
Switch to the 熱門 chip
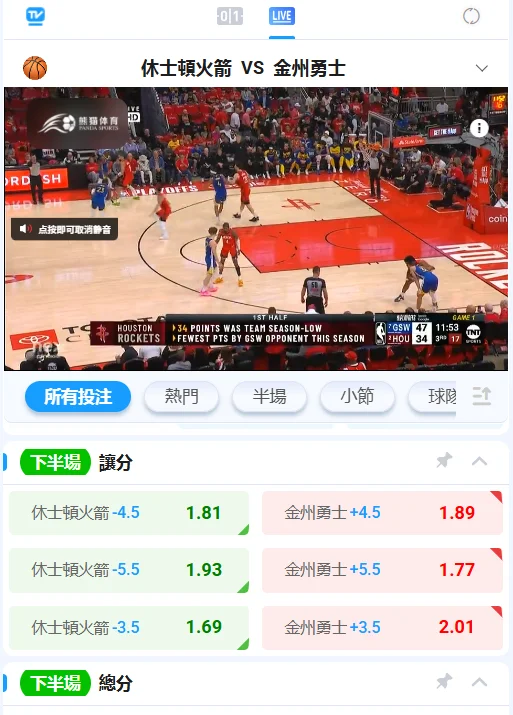pos(181,397)
